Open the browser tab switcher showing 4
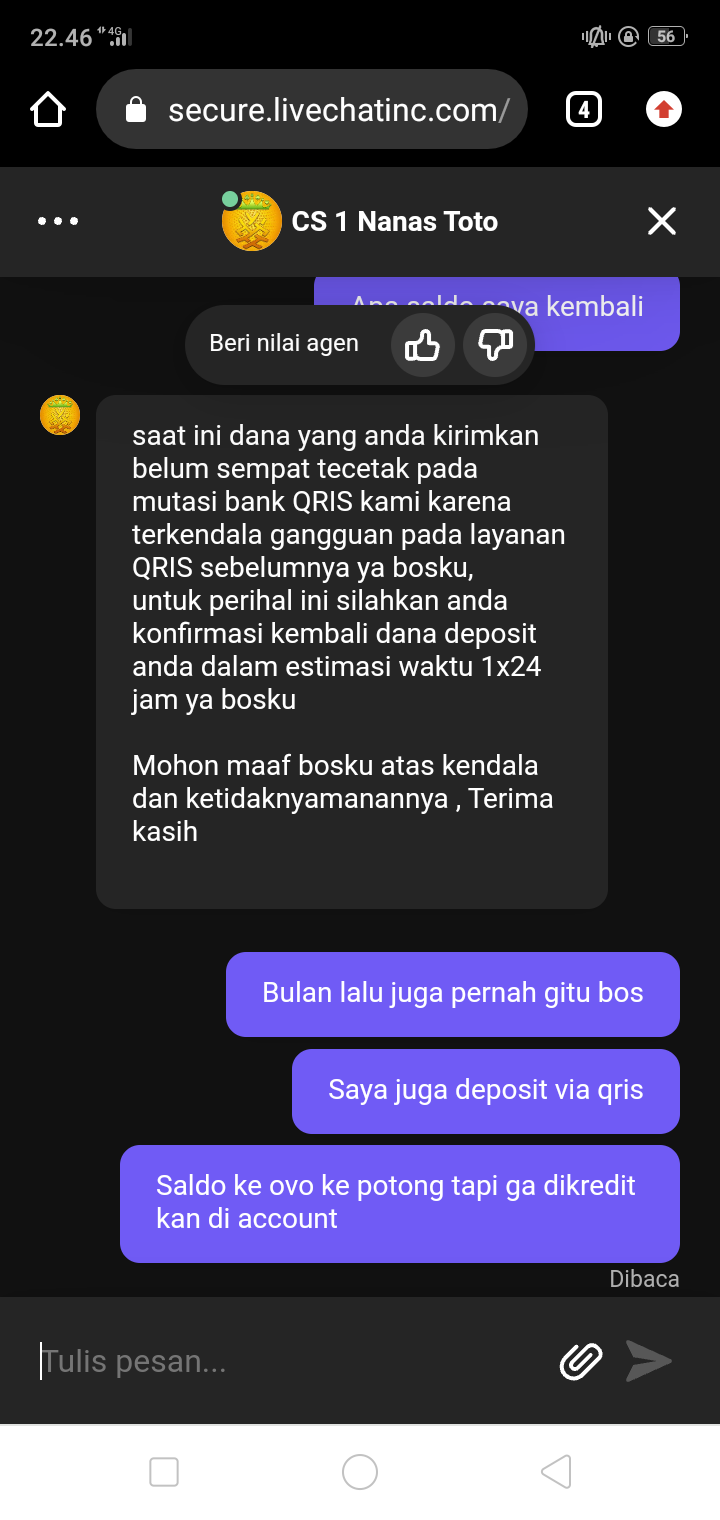This screenshot has height=1520, width=720. tap(584, 109)
